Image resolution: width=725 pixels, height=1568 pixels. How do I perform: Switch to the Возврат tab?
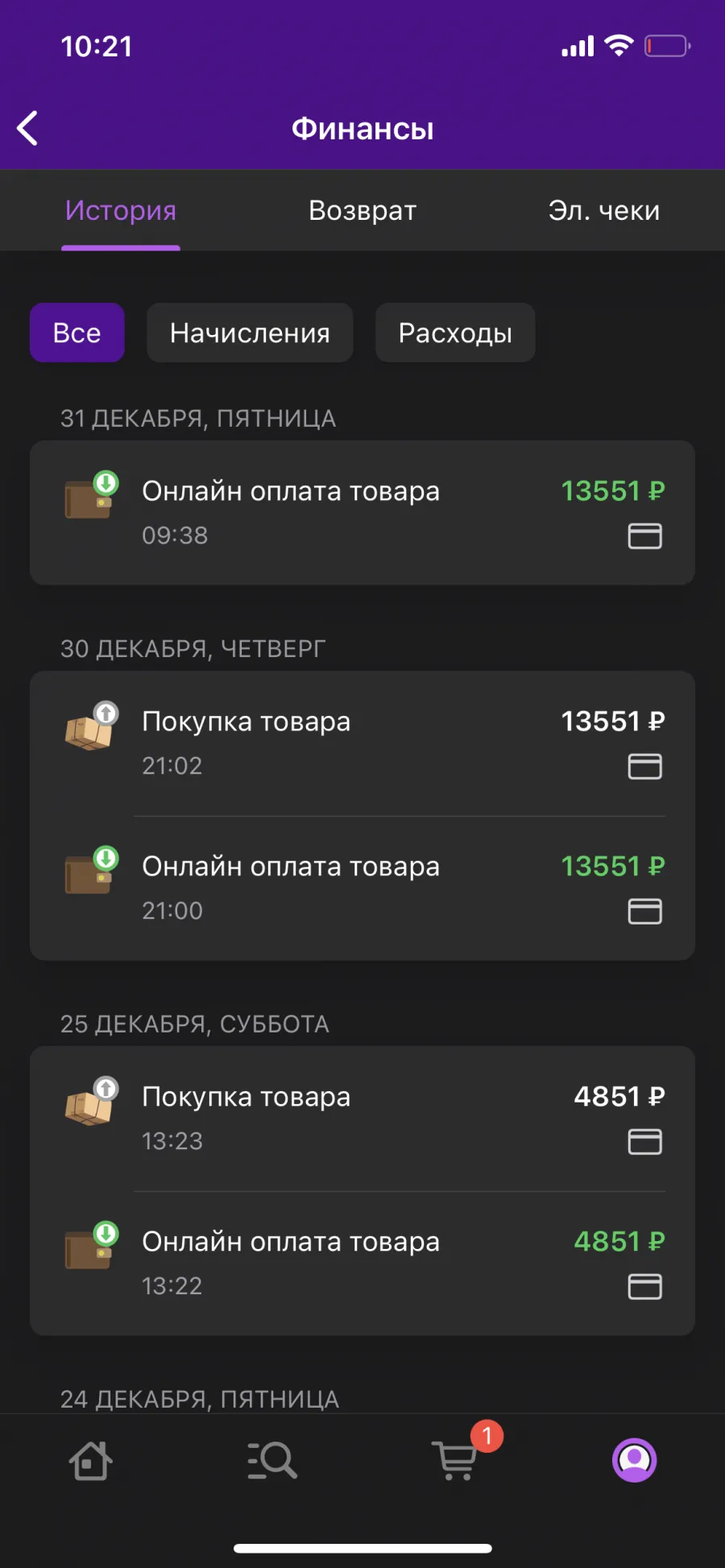362,211
